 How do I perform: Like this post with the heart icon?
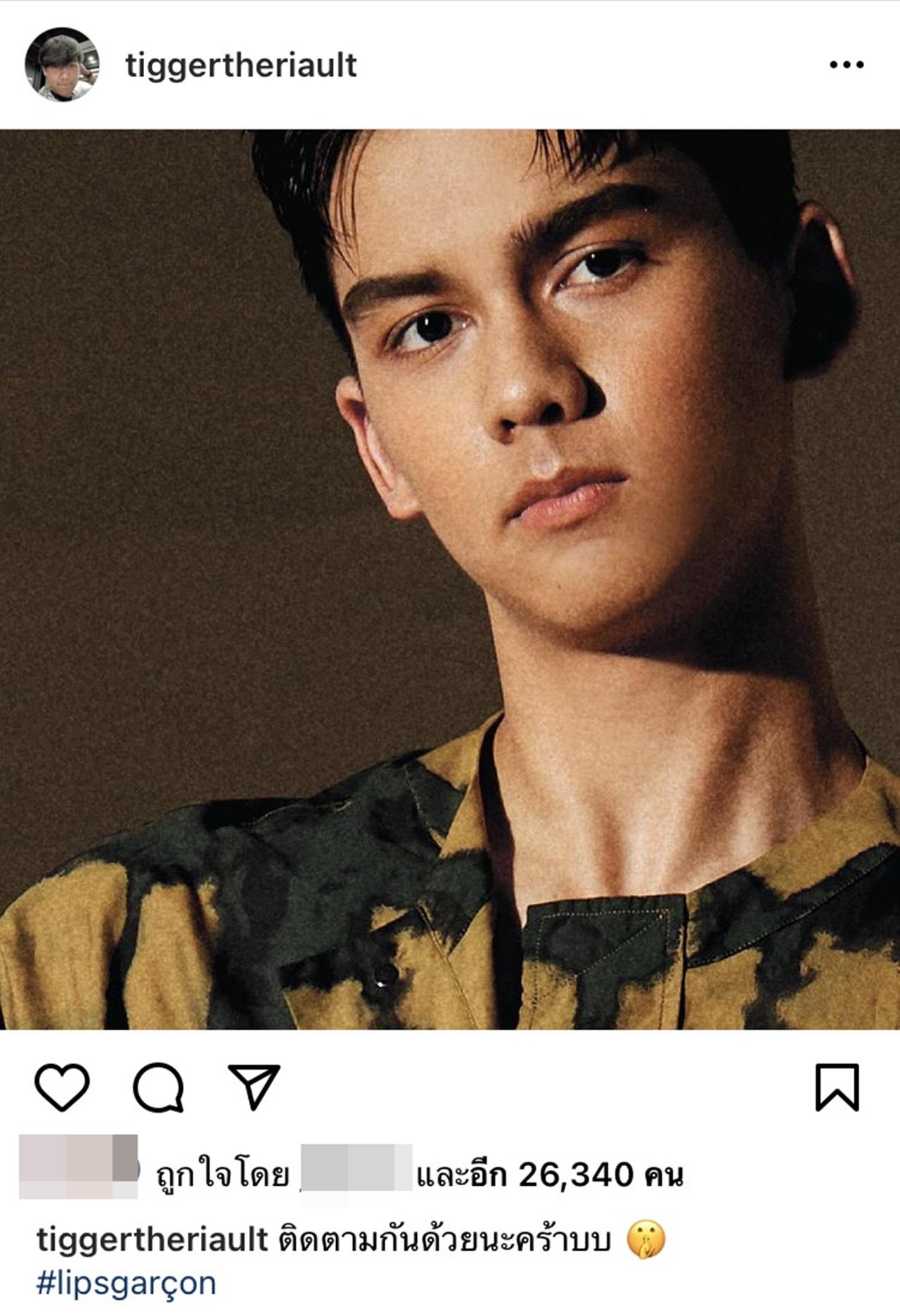coord(62,1087)
